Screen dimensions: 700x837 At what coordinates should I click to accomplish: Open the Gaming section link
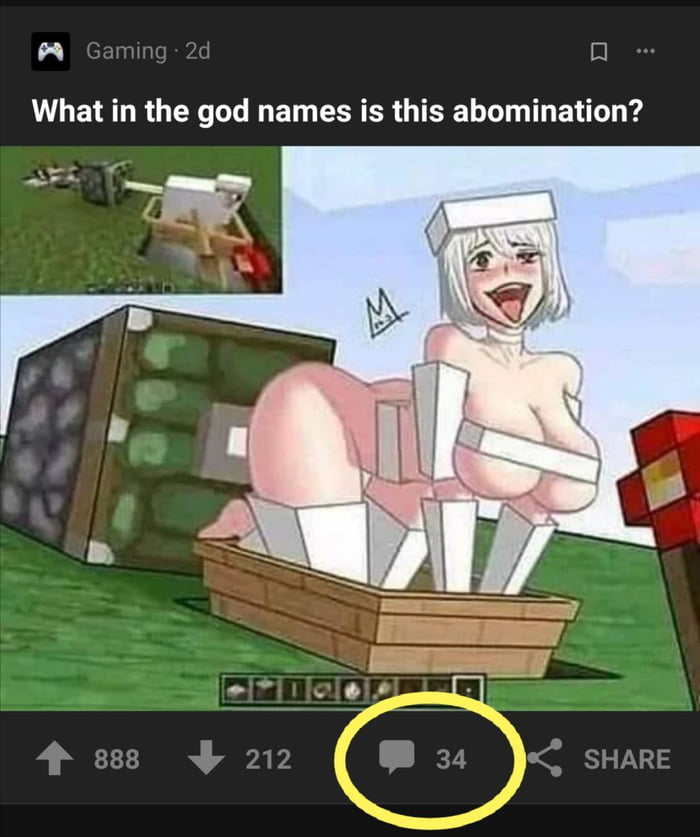(125, 50)
